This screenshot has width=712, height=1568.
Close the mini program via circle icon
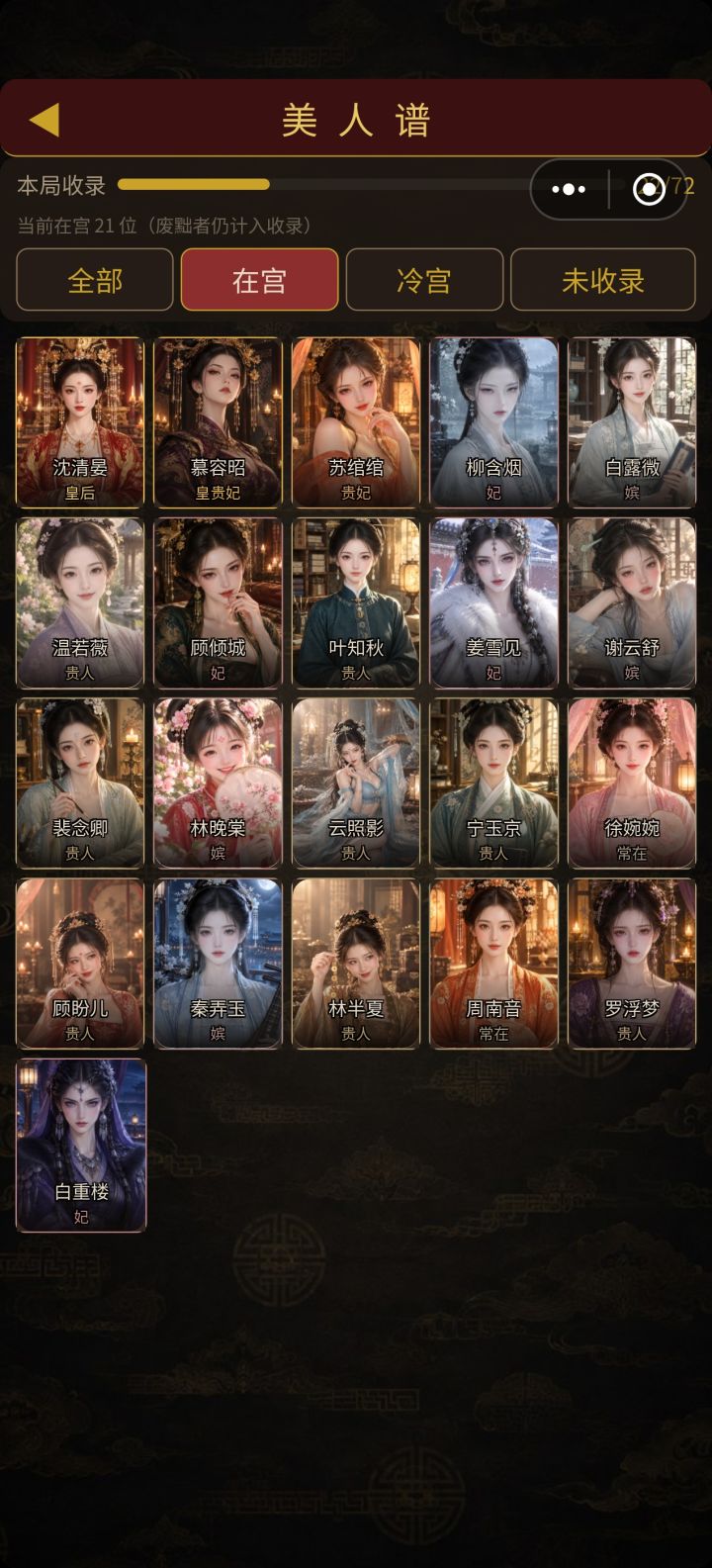(x=649, y=189)
